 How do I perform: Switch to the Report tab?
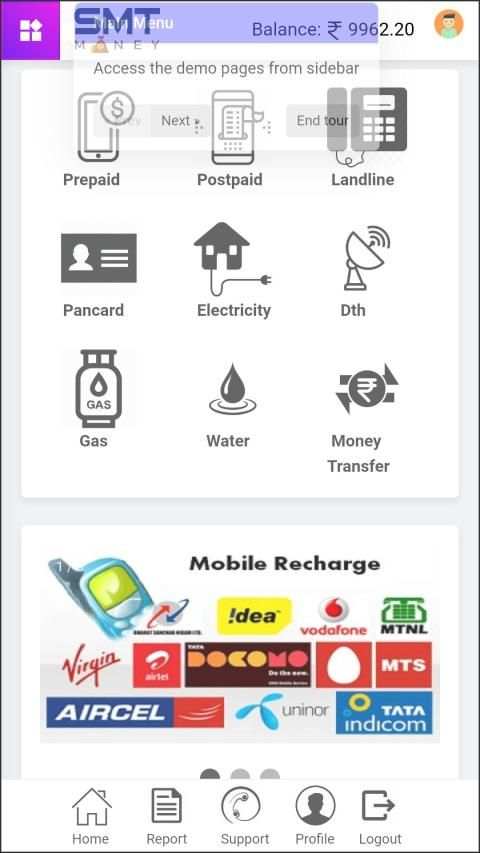click(x=167, y=817)
